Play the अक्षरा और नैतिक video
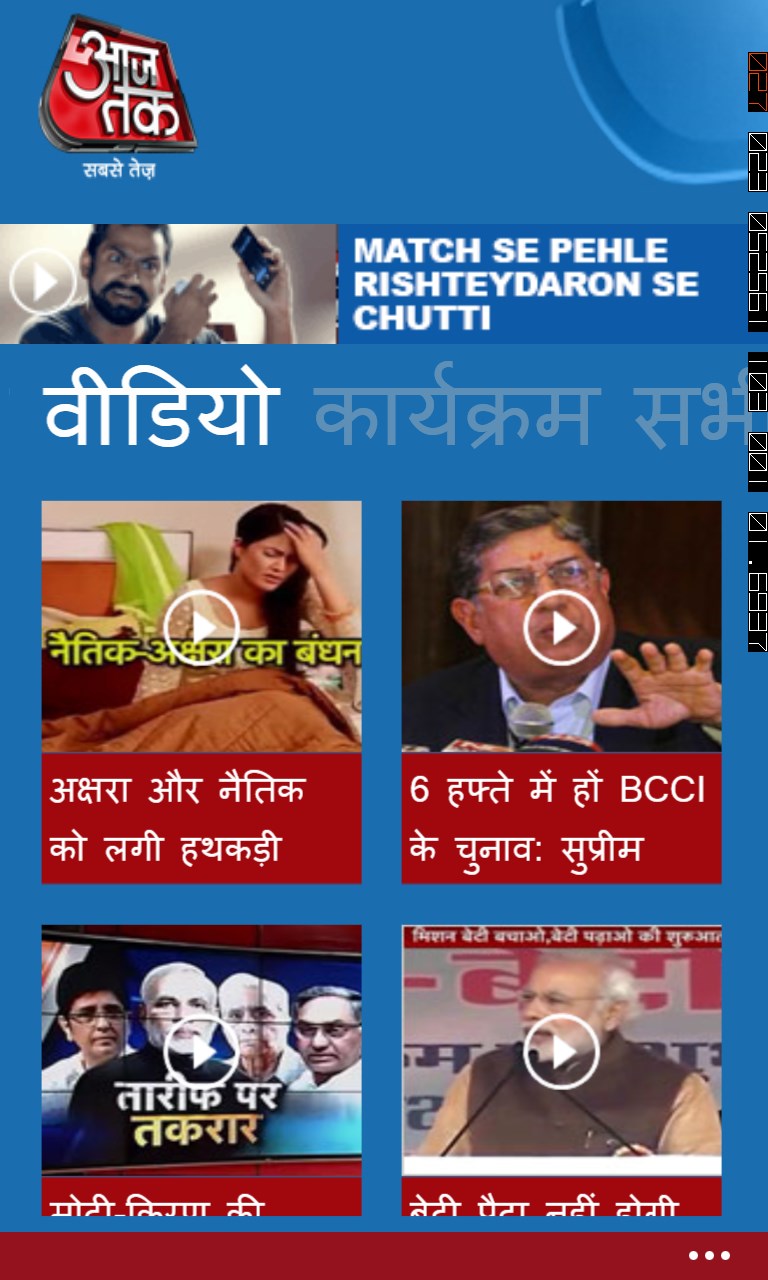 201,628
